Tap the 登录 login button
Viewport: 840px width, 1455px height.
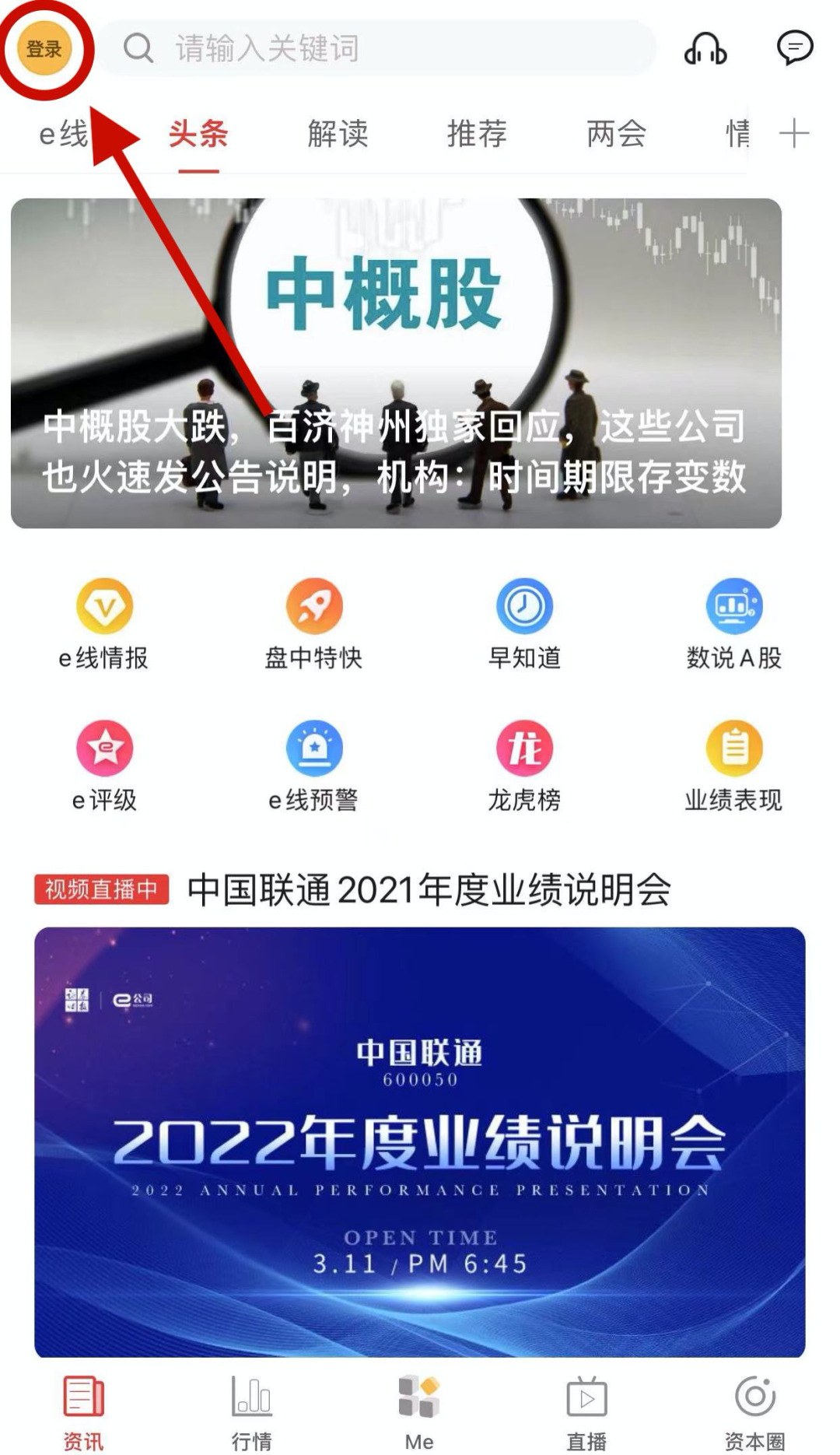[x=44, y=48]
